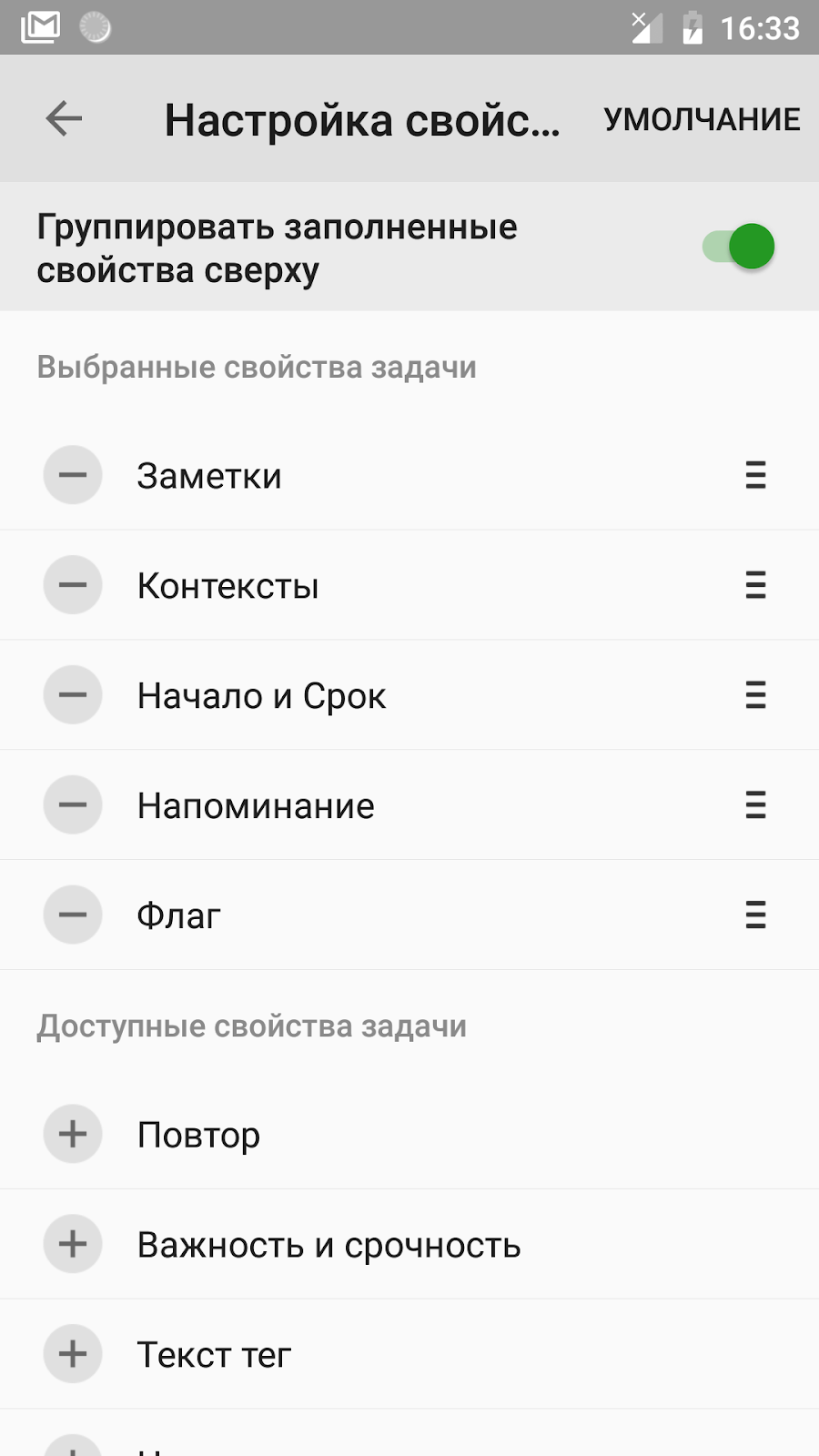Viewport: 819px width, 1456px height.
Task: Tap the reorder handle for Контексты
Action: point(755,585)
